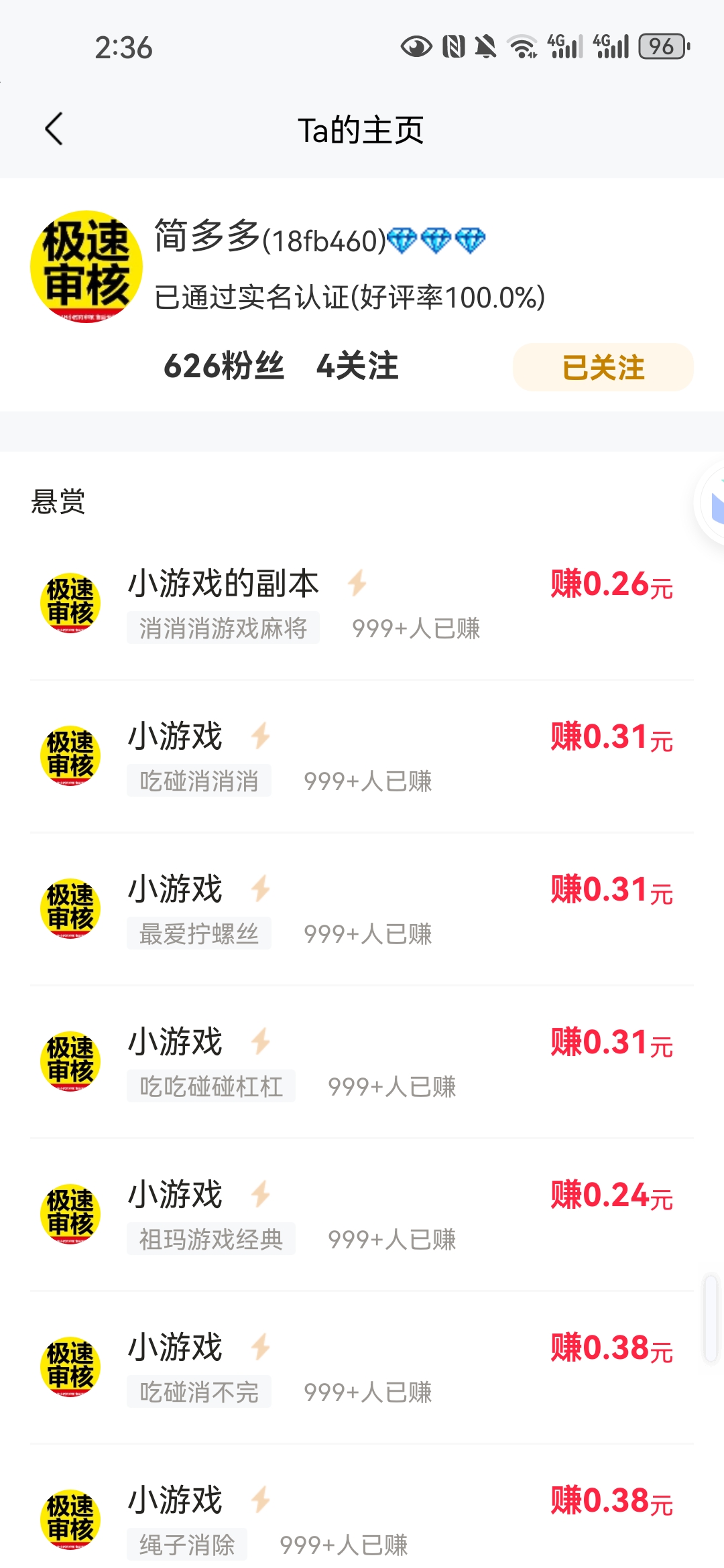
Task: Open the 极速审核 task icon for 吃碰消消消
Action: (71, 755)
